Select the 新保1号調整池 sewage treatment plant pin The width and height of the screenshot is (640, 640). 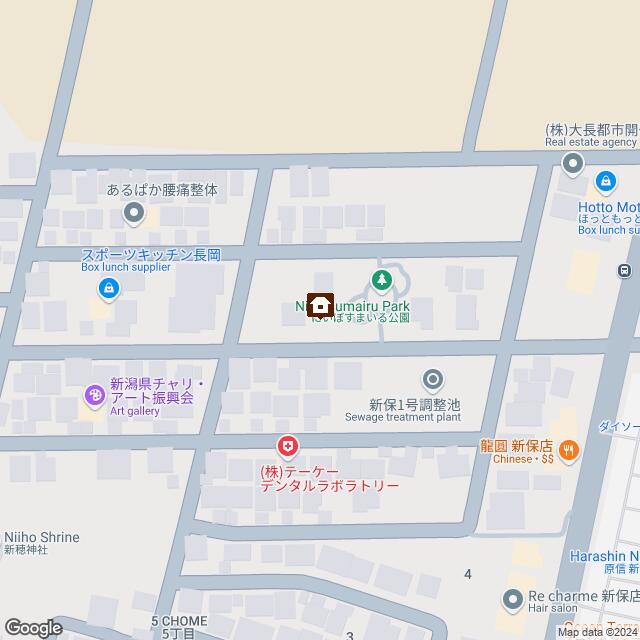point(433,379)
